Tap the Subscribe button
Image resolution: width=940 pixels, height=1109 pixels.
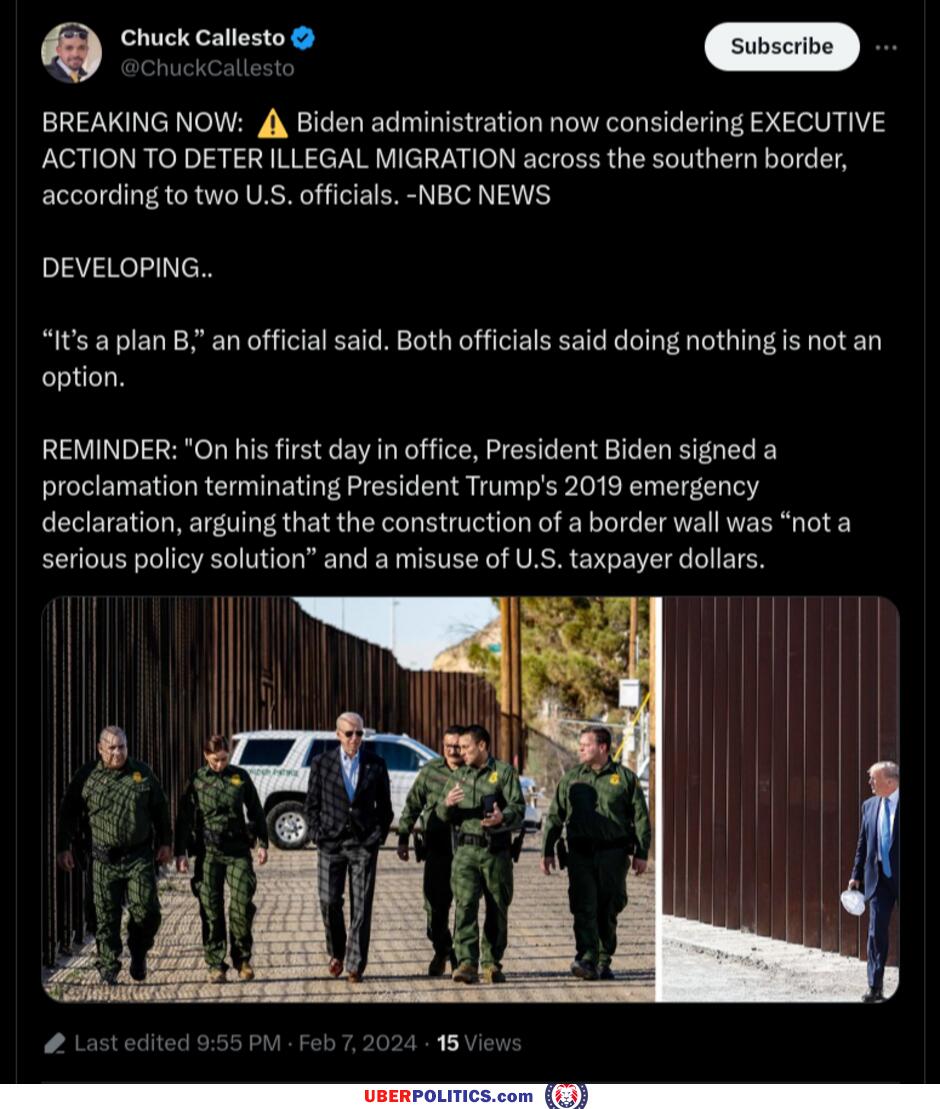[x=781, y=47]
